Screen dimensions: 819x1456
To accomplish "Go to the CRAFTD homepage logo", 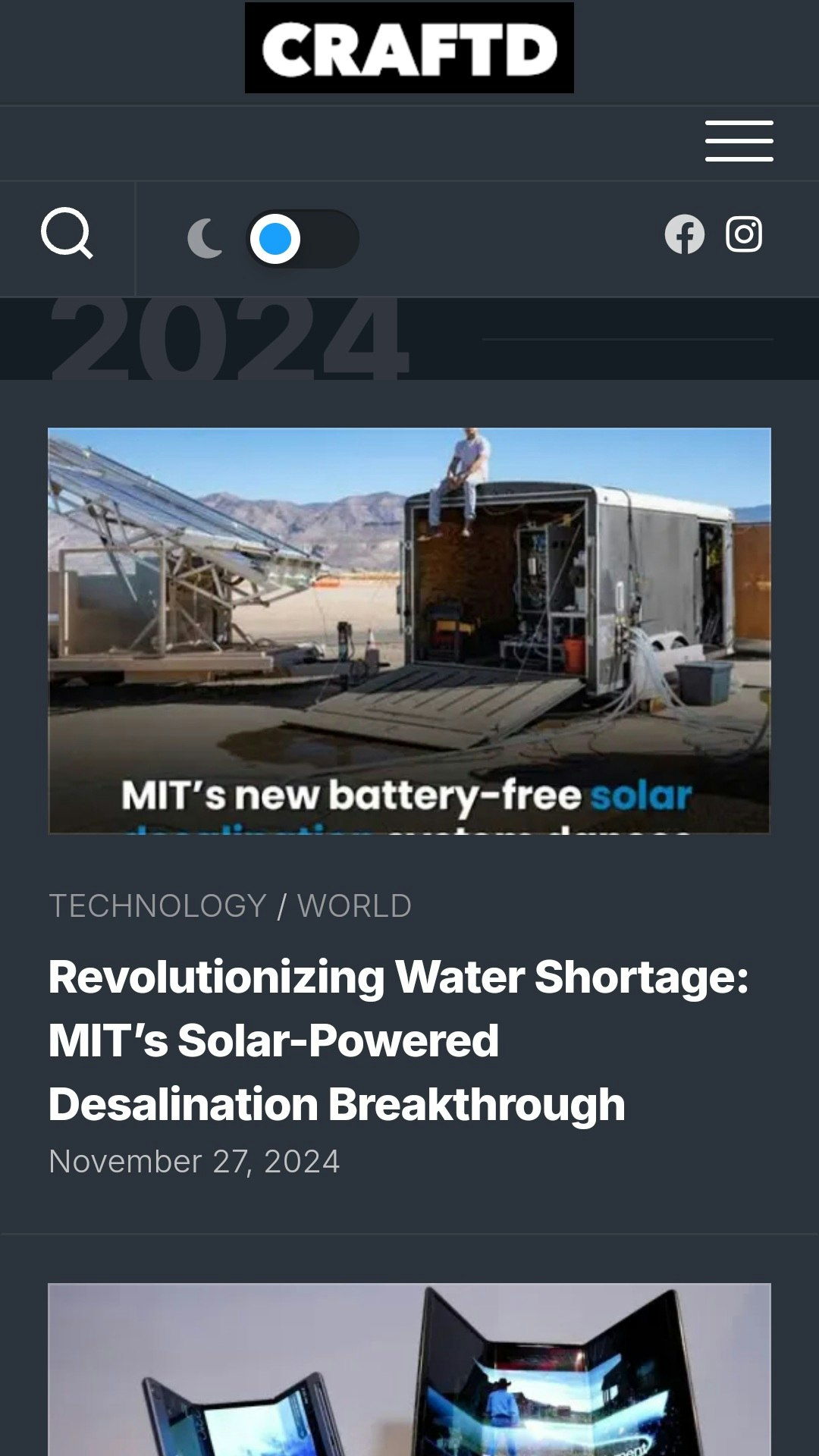I will click(409, 49).
